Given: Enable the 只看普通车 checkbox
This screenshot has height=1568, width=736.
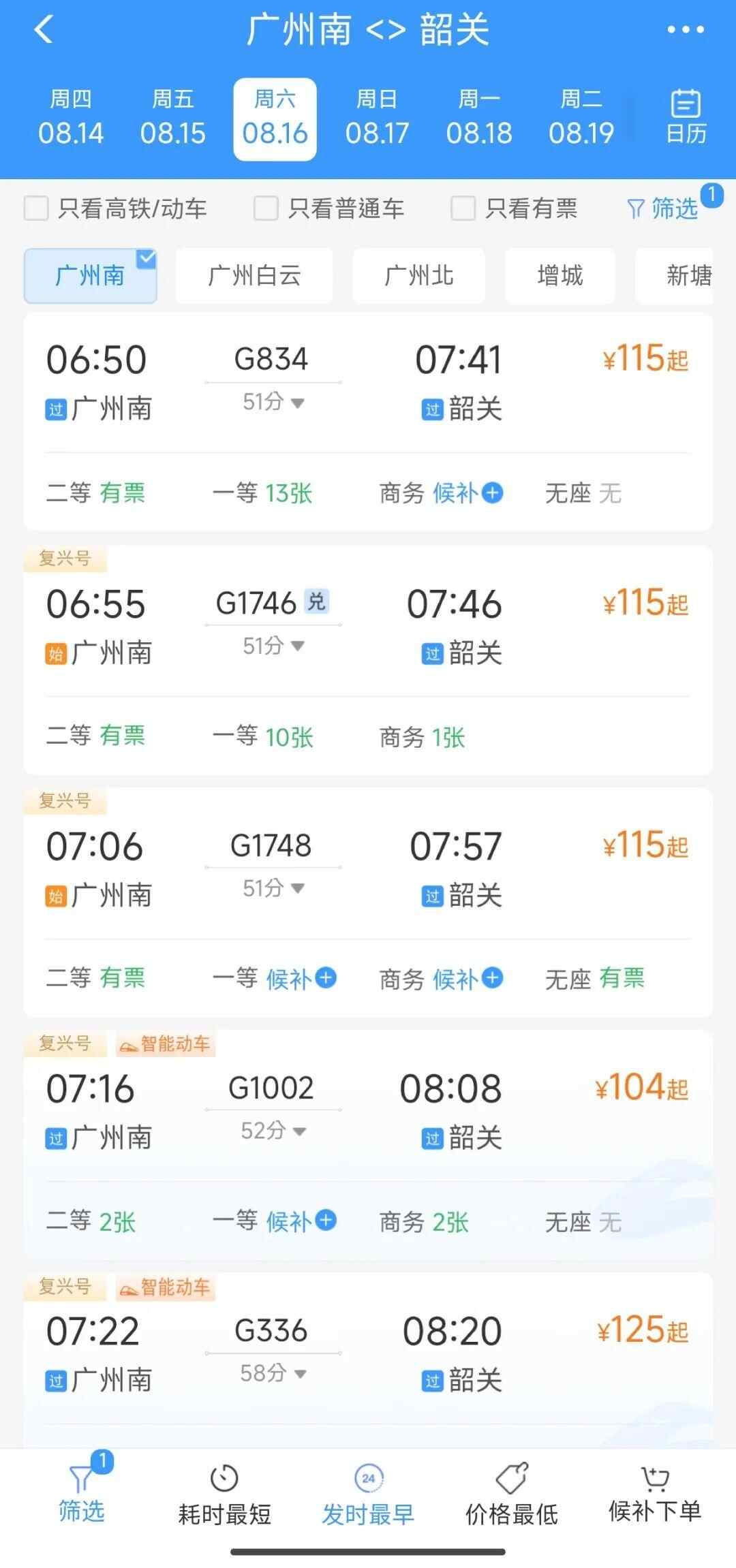Looking at the screenshot, I should (266, 208).
